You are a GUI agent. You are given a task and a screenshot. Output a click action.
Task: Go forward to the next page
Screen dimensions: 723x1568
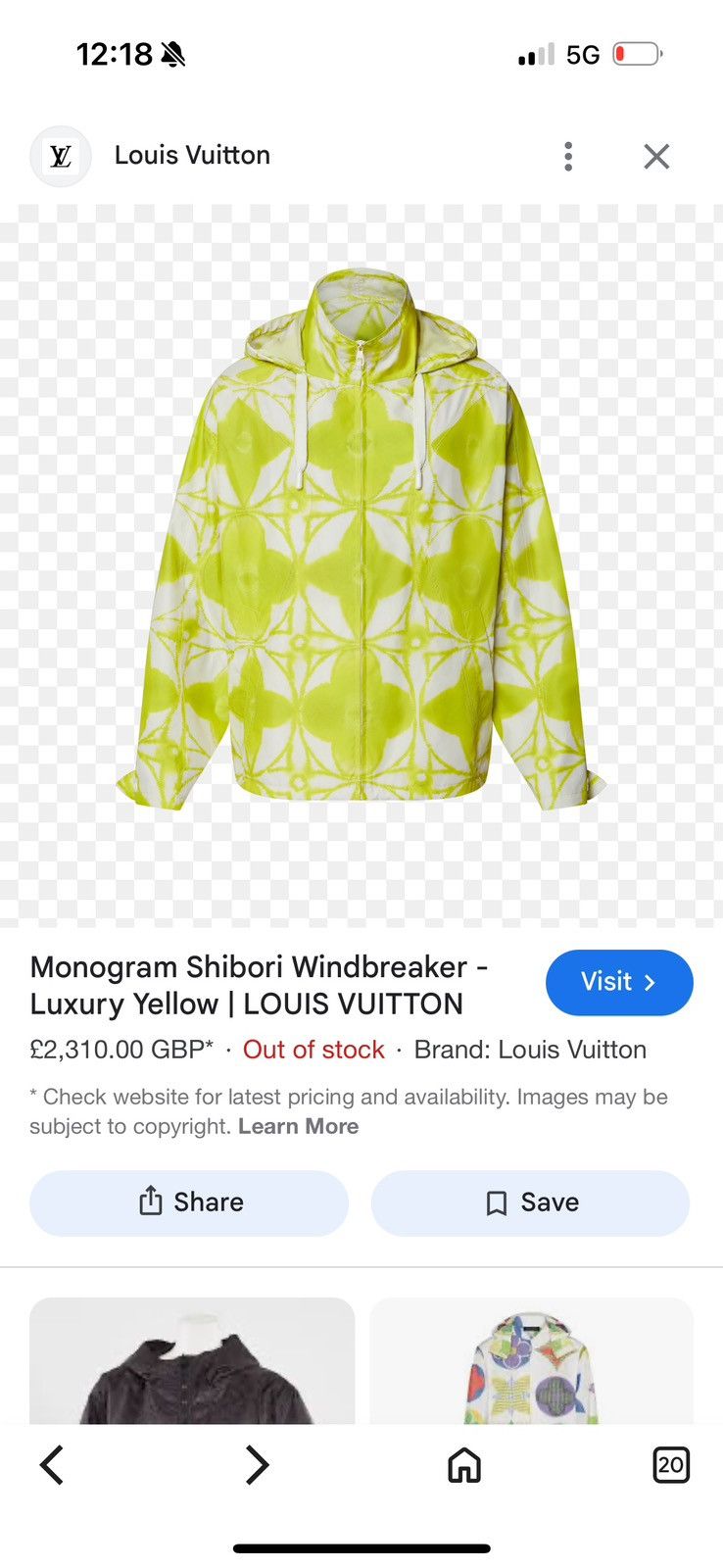pyautogui.click(x=257, y=1465)
